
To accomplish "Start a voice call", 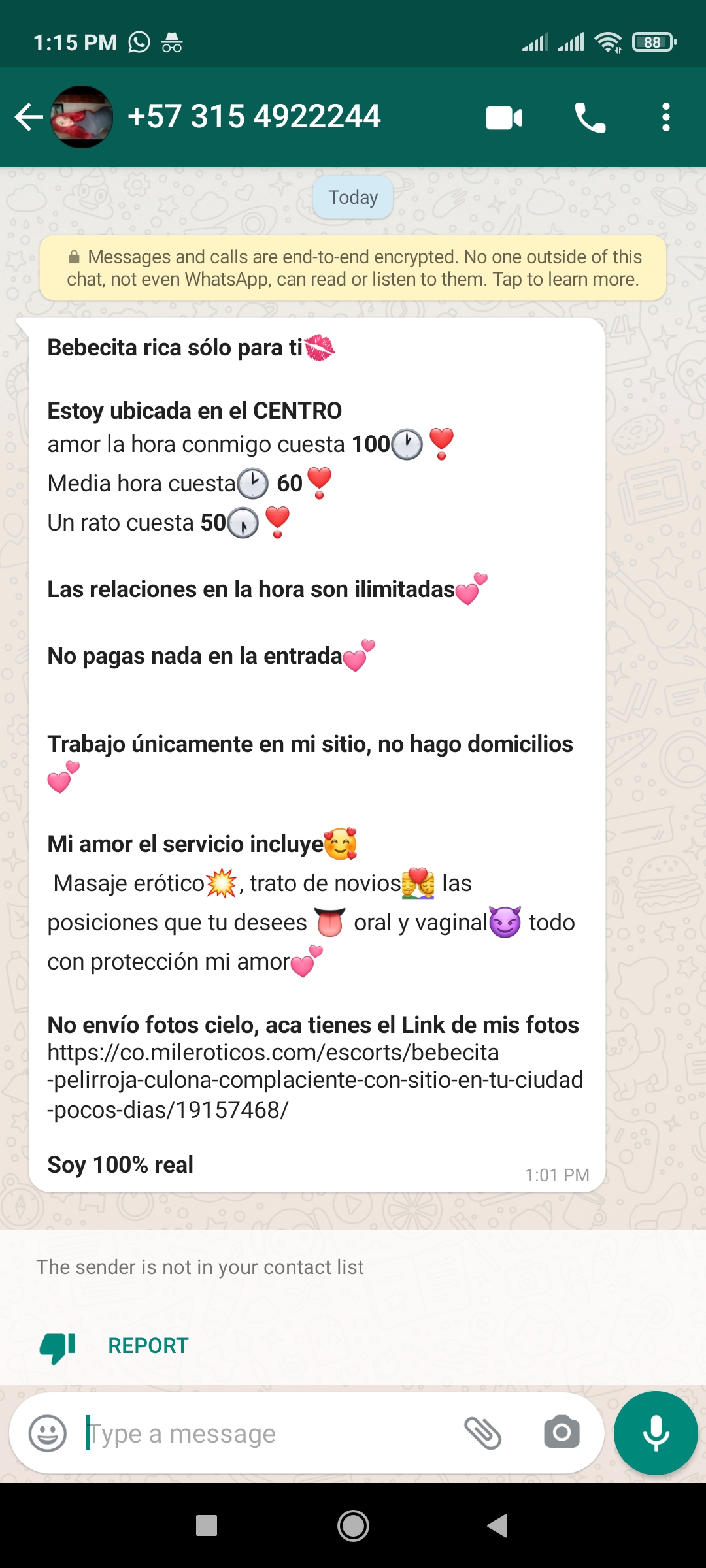I will pos(590,118).
